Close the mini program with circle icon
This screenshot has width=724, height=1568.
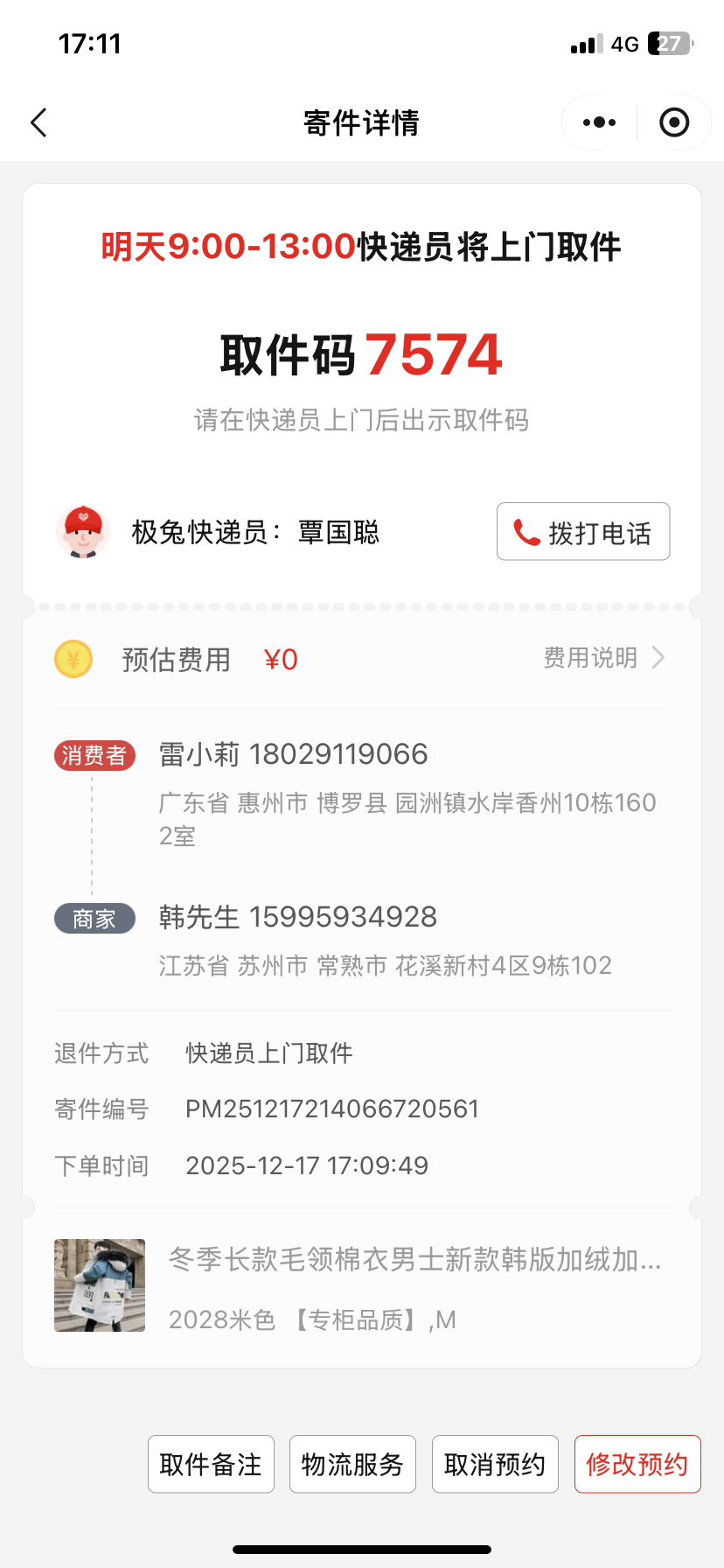point(674,123)
